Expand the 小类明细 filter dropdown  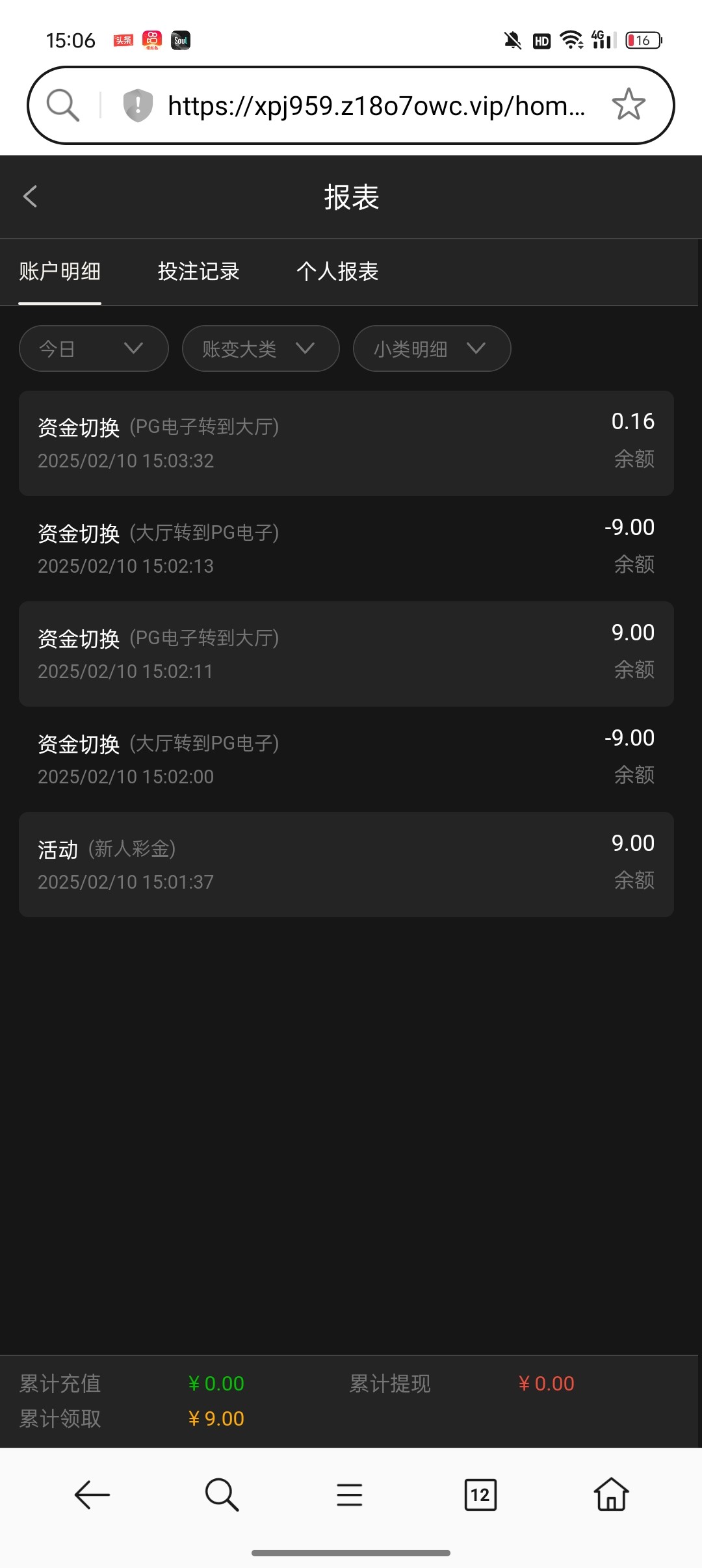[432, 348]
